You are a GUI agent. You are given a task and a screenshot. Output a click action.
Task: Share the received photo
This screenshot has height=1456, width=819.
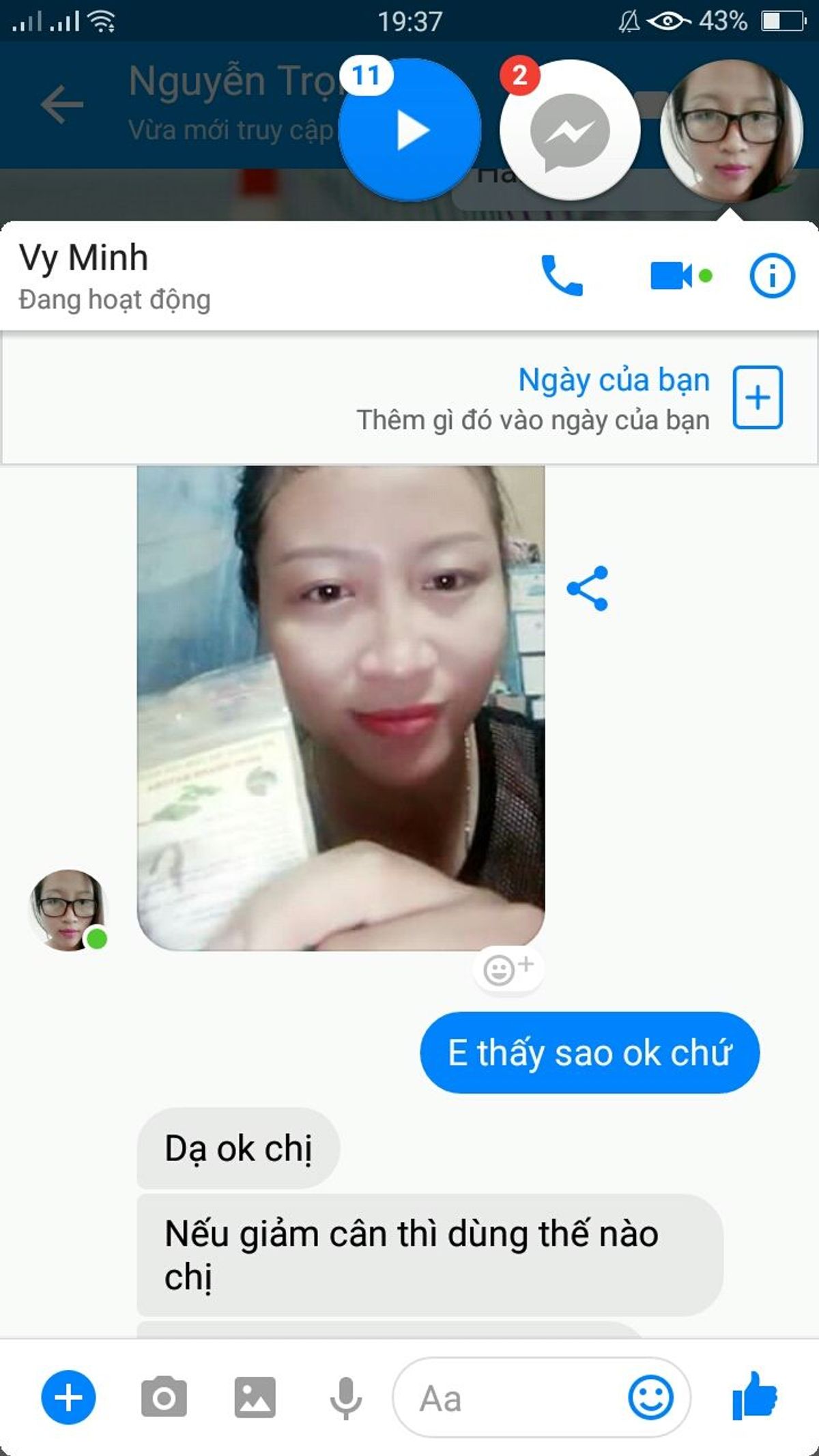point(587,588)
